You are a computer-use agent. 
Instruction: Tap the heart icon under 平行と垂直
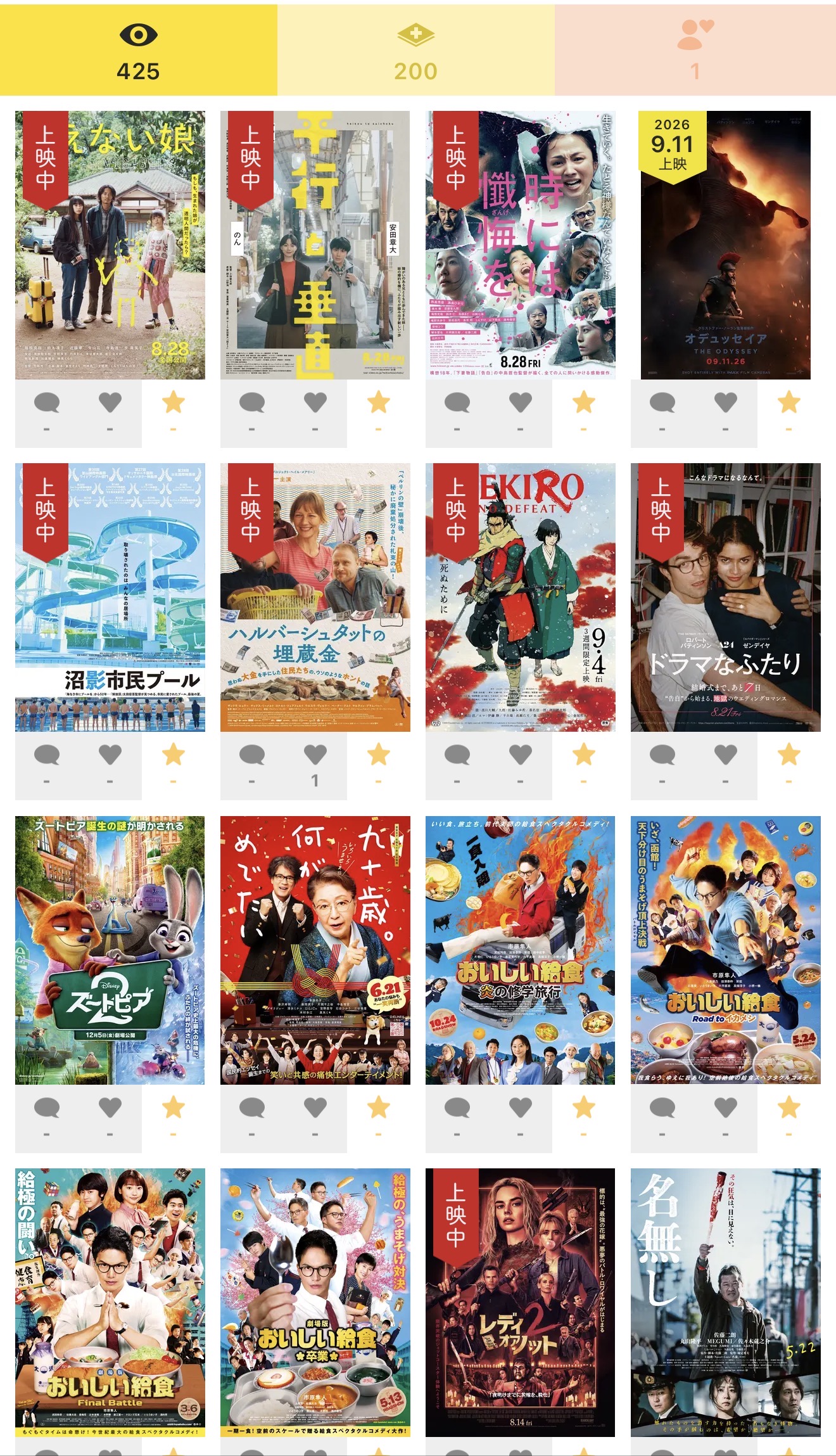(315, 402)
